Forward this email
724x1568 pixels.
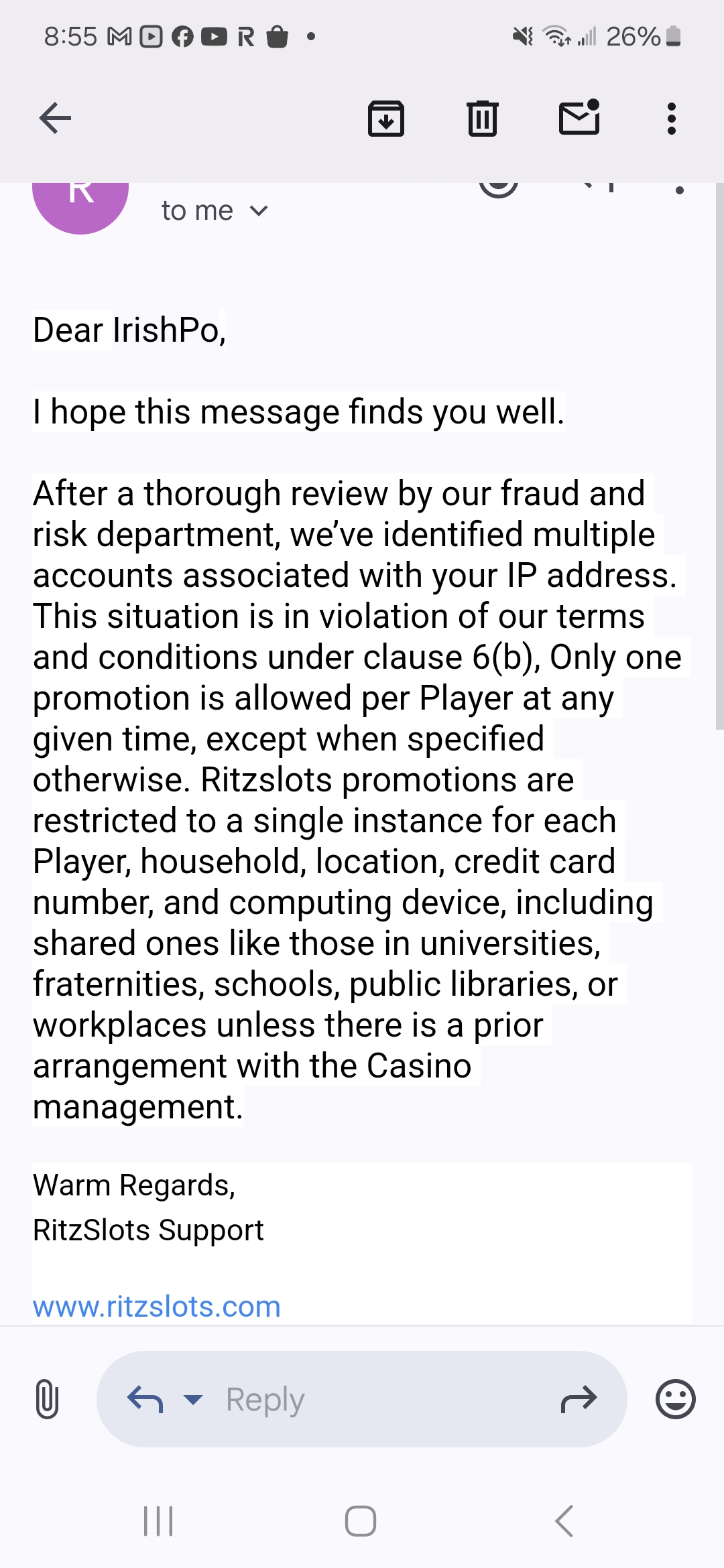(578, 1399)
